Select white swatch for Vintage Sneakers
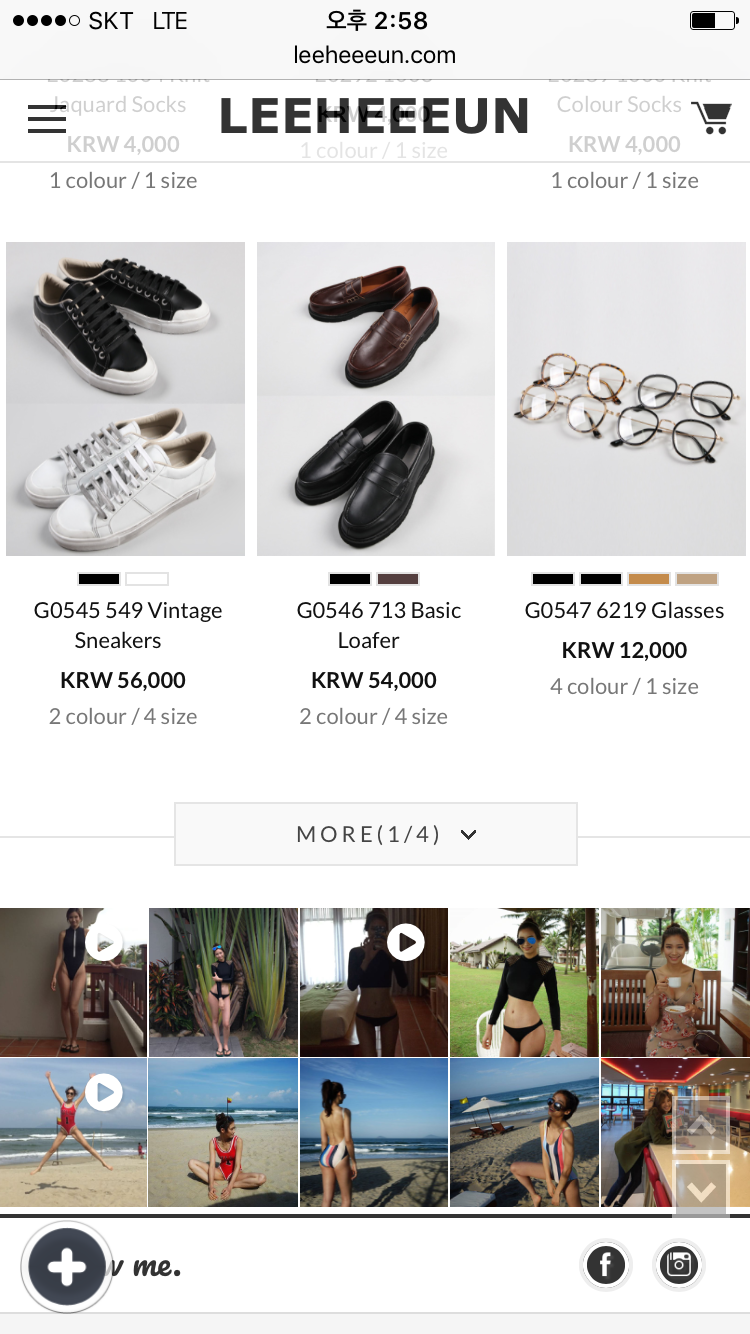 148,579
